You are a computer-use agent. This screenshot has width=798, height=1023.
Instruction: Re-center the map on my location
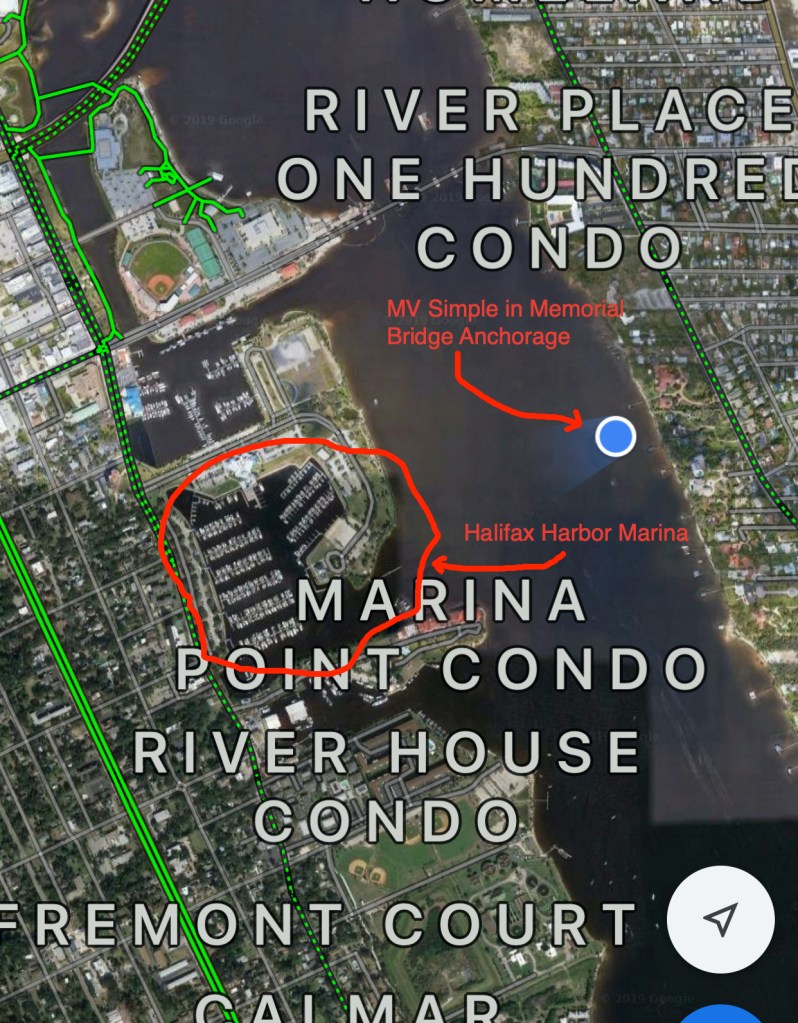click(x=720, y=919)
